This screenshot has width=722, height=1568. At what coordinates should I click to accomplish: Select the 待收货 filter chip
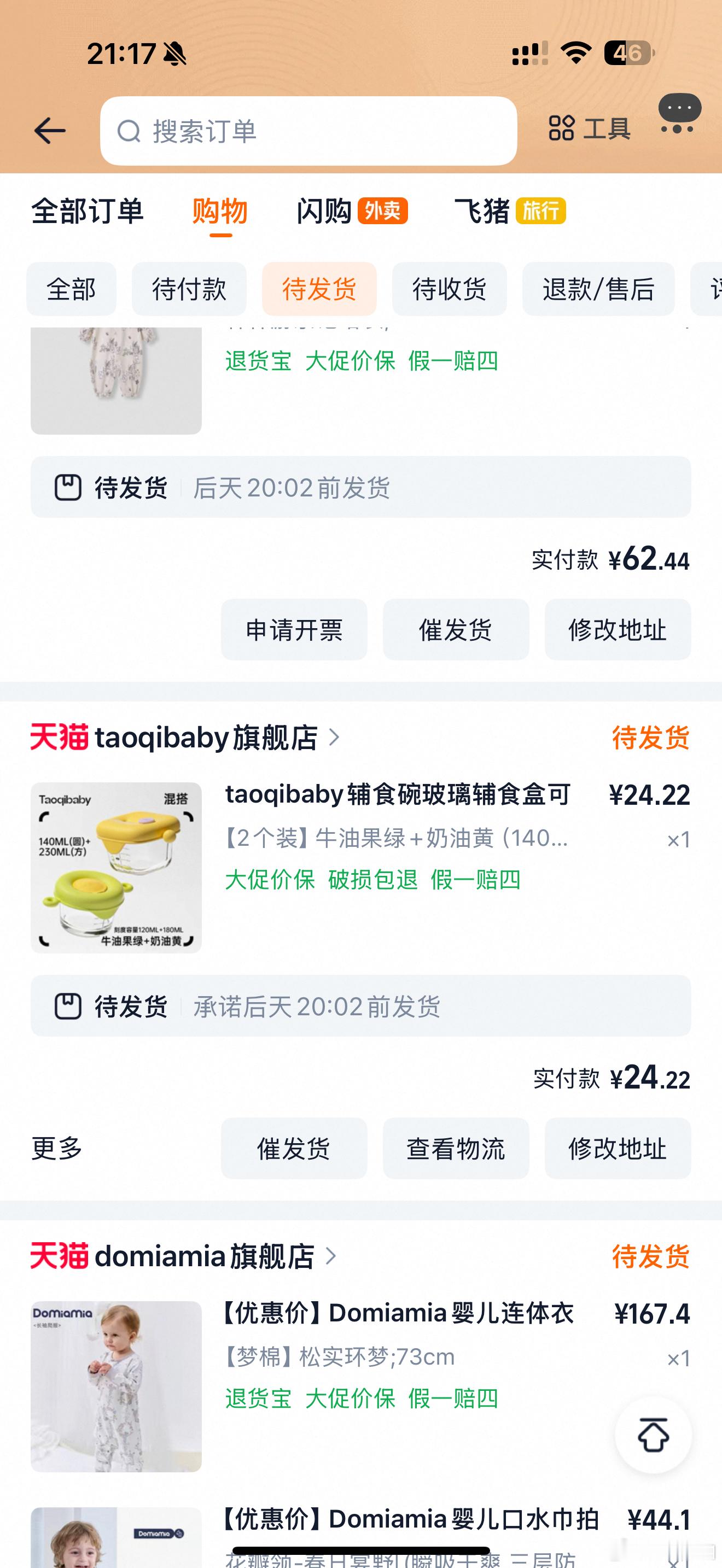449,289
